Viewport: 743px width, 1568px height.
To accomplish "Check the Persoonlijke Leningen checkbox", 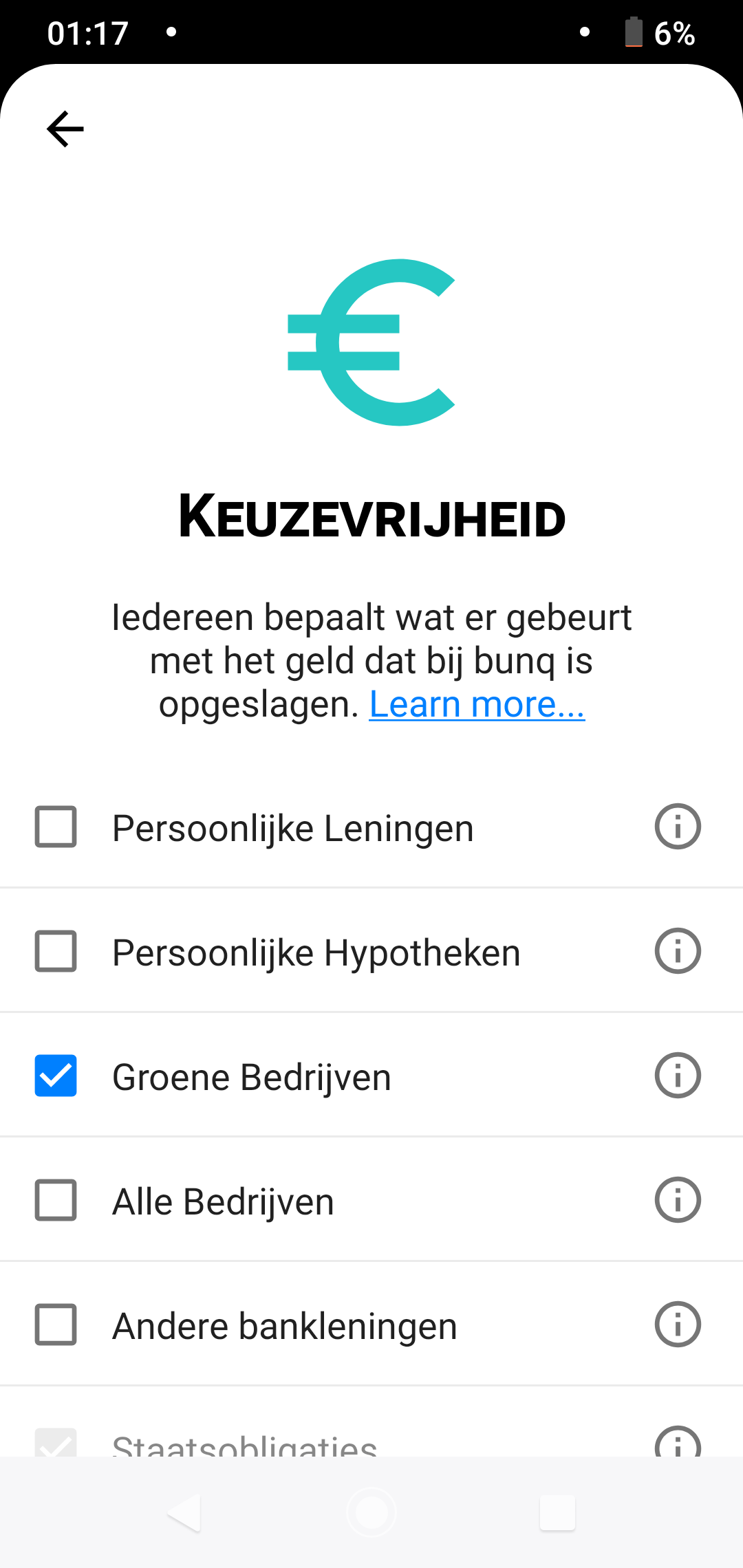I will [x=56, y=827].
